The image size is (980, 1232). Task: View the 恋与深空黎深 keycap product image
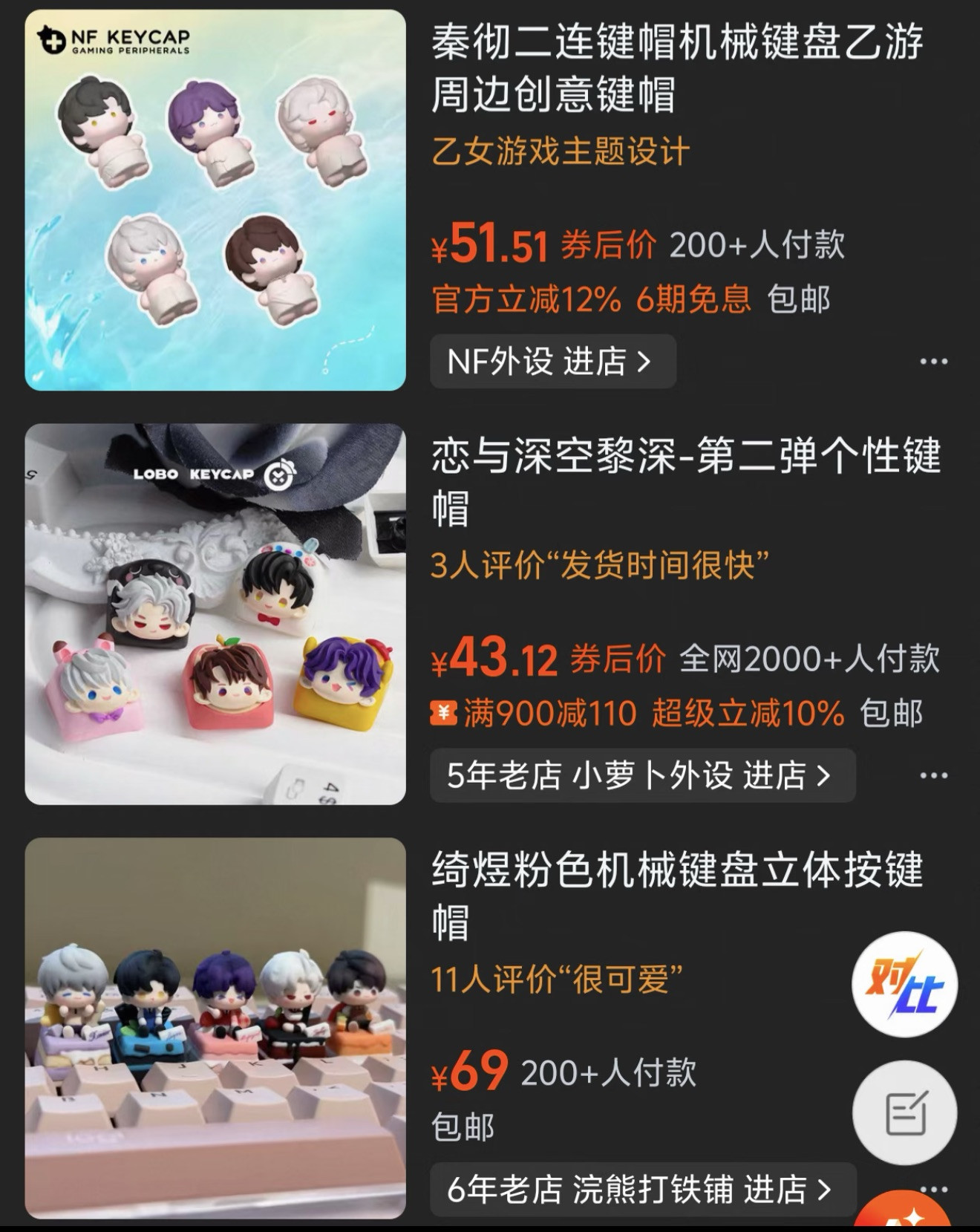[215, 614]
